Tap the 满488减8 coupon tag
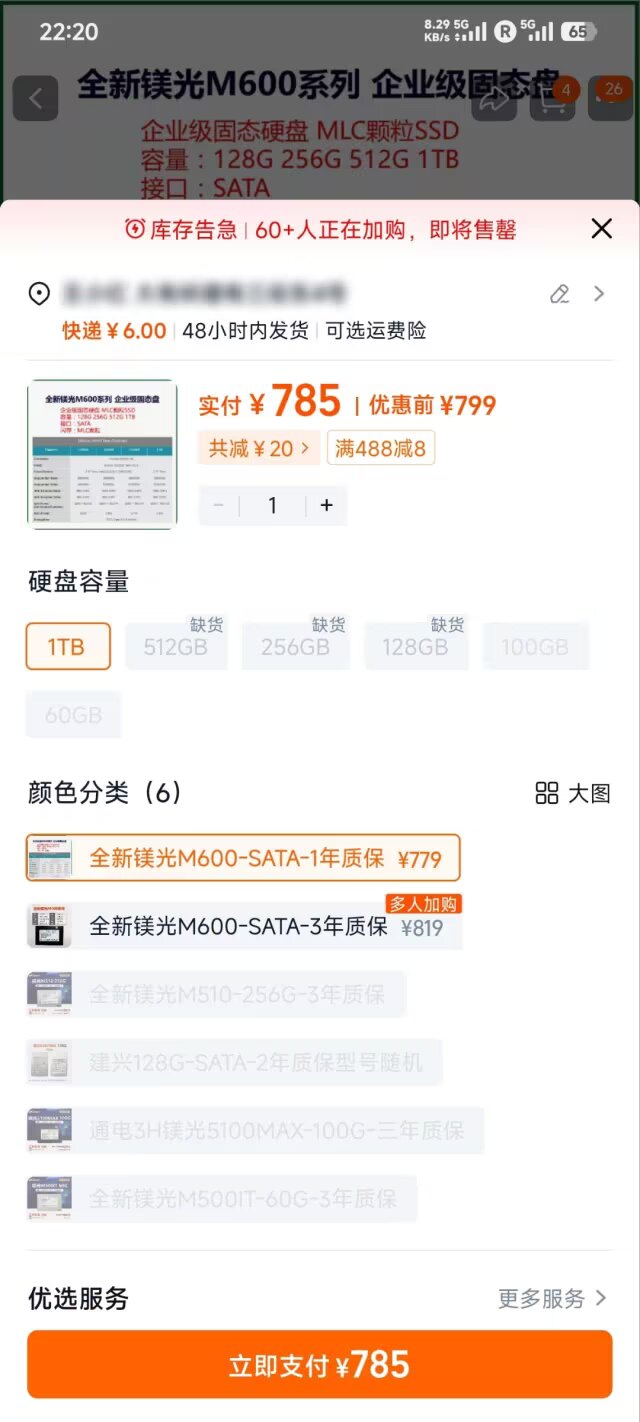The image size is (640, 1422). (380, 449)
